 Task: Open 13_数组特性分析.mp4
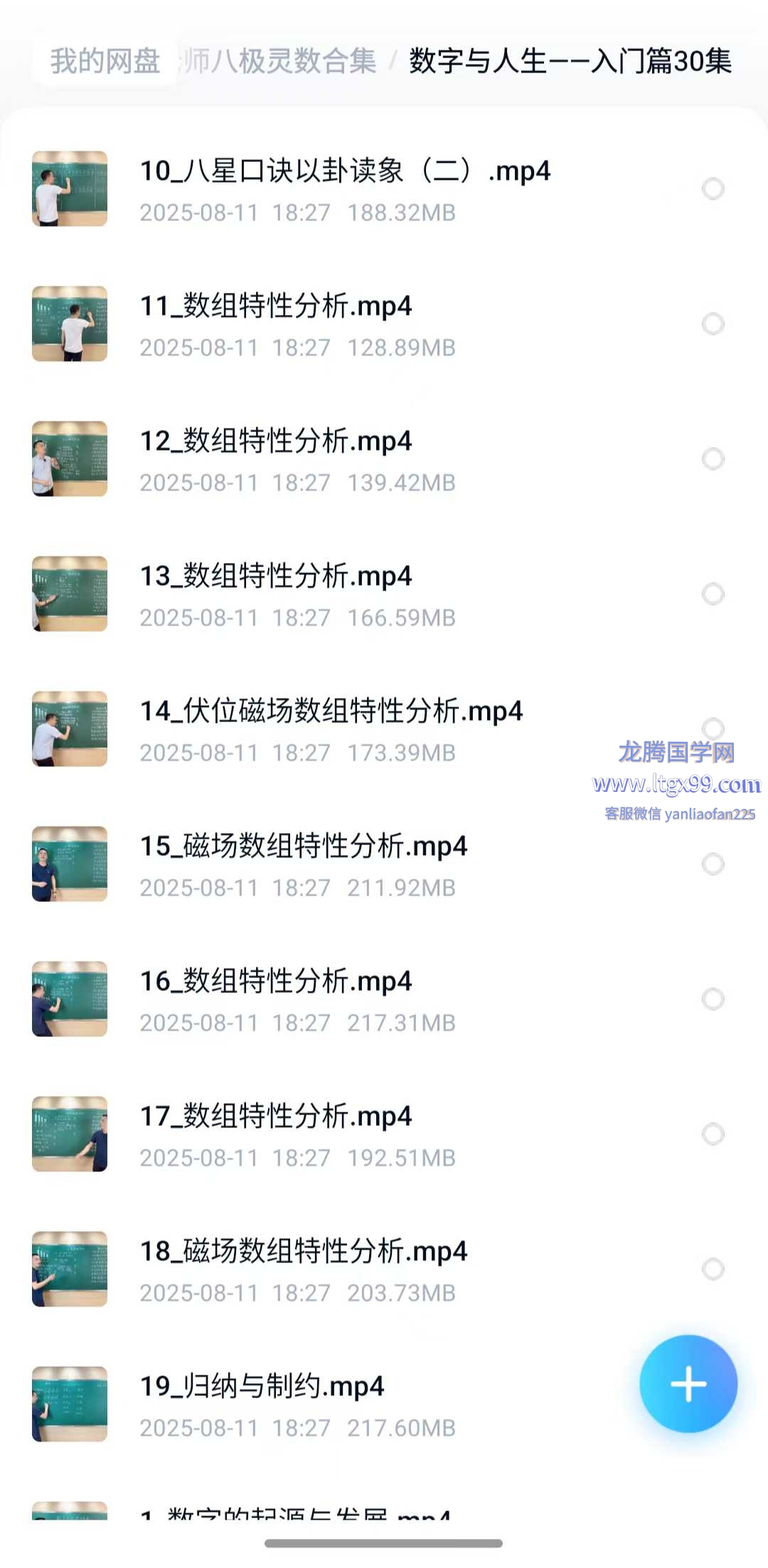pyautogui.click(x=276, y=576)
